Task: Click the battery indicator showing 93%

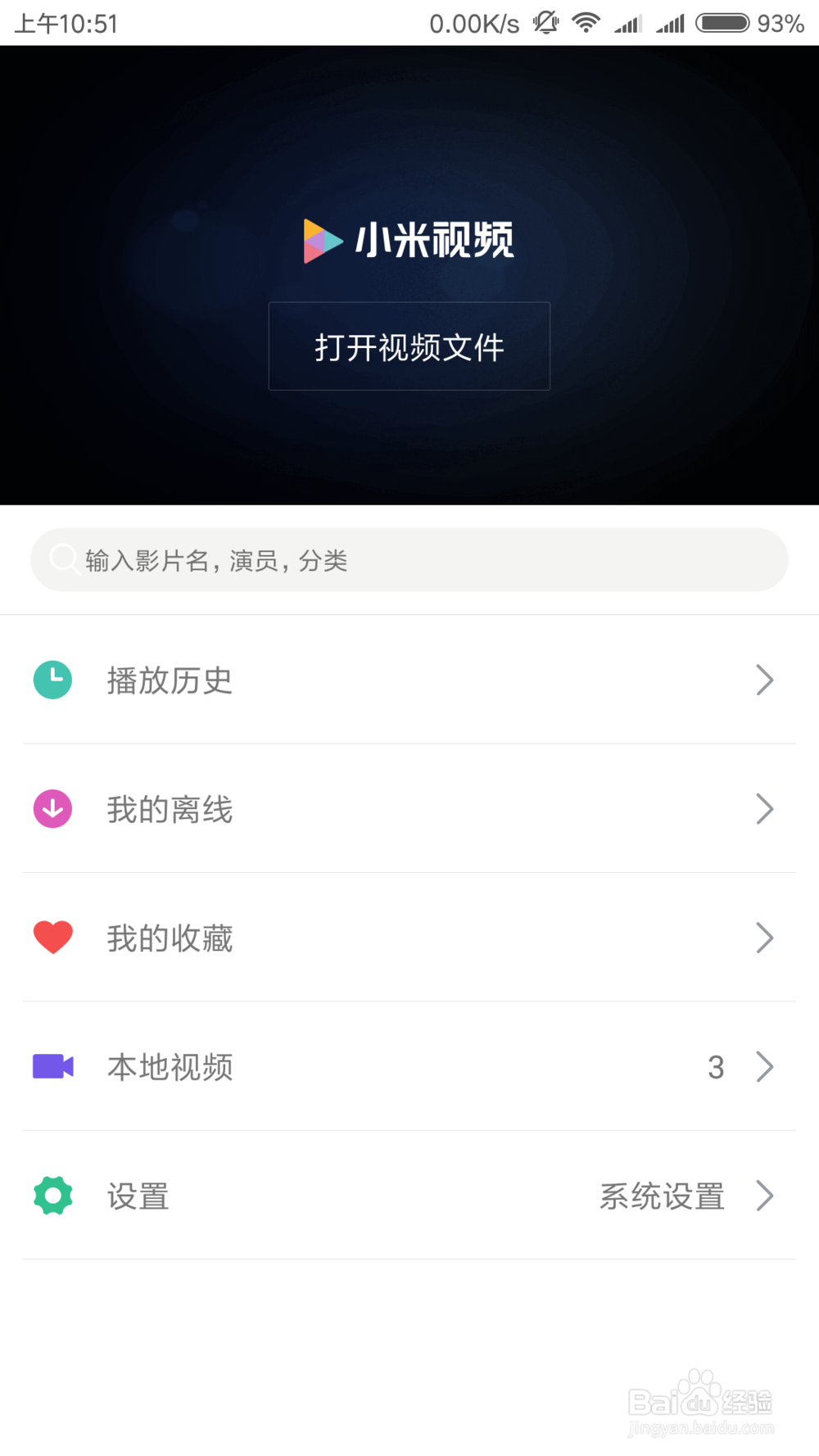Action: (x=723, y=23)
